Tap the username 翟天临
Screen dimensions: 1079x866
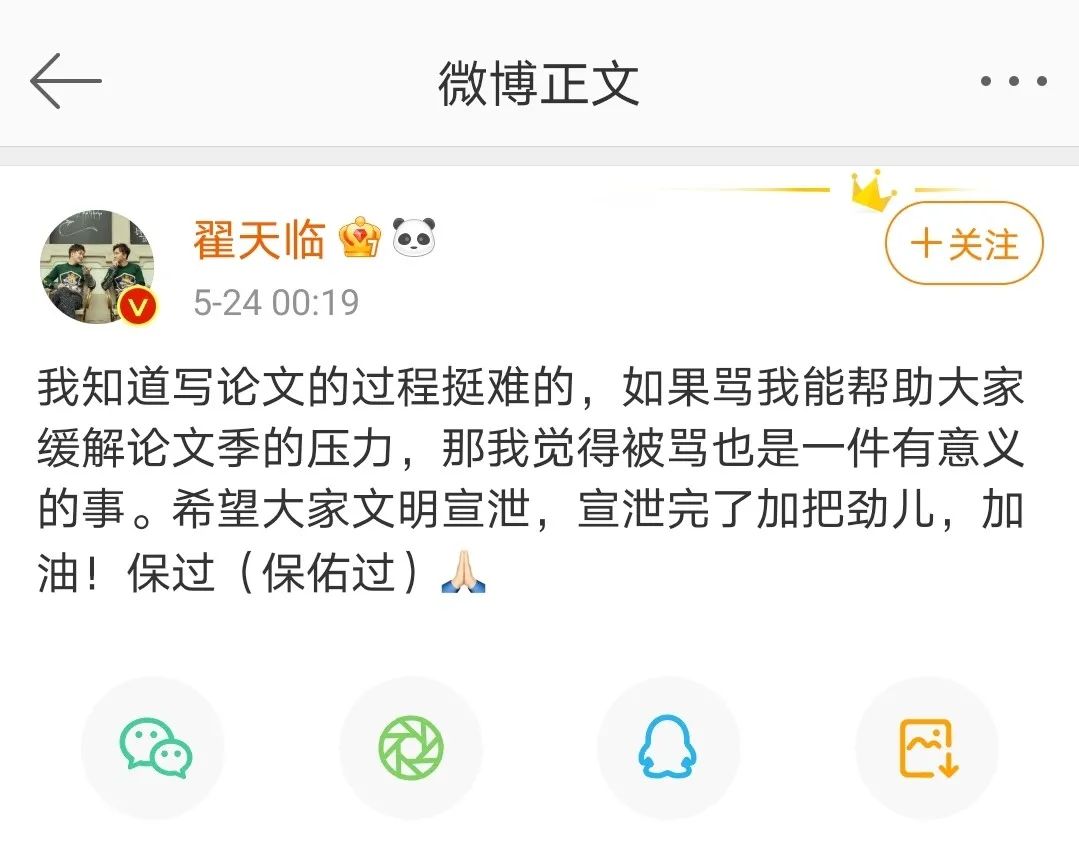[x=260, y=240]
